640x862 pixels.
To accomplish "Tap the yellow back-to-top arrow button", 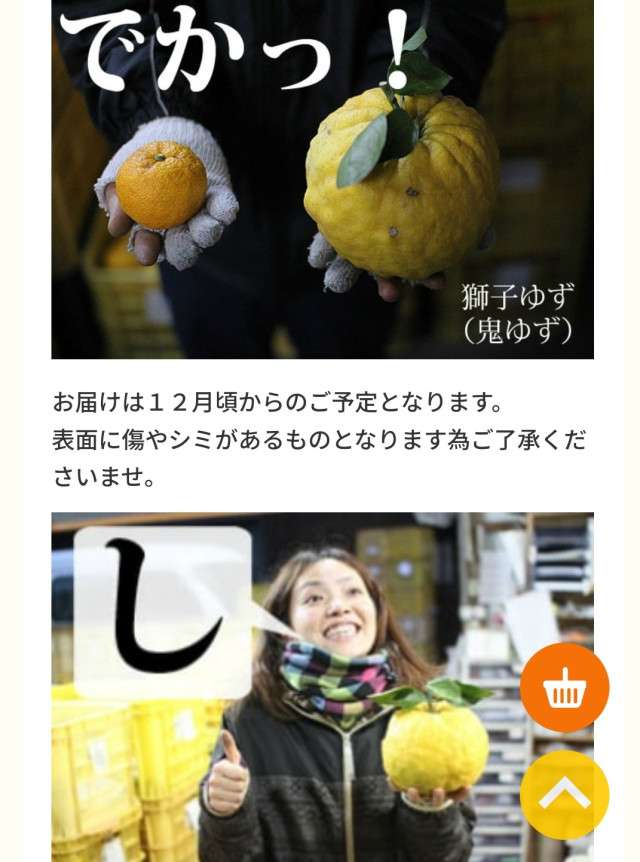I will 564,794.
